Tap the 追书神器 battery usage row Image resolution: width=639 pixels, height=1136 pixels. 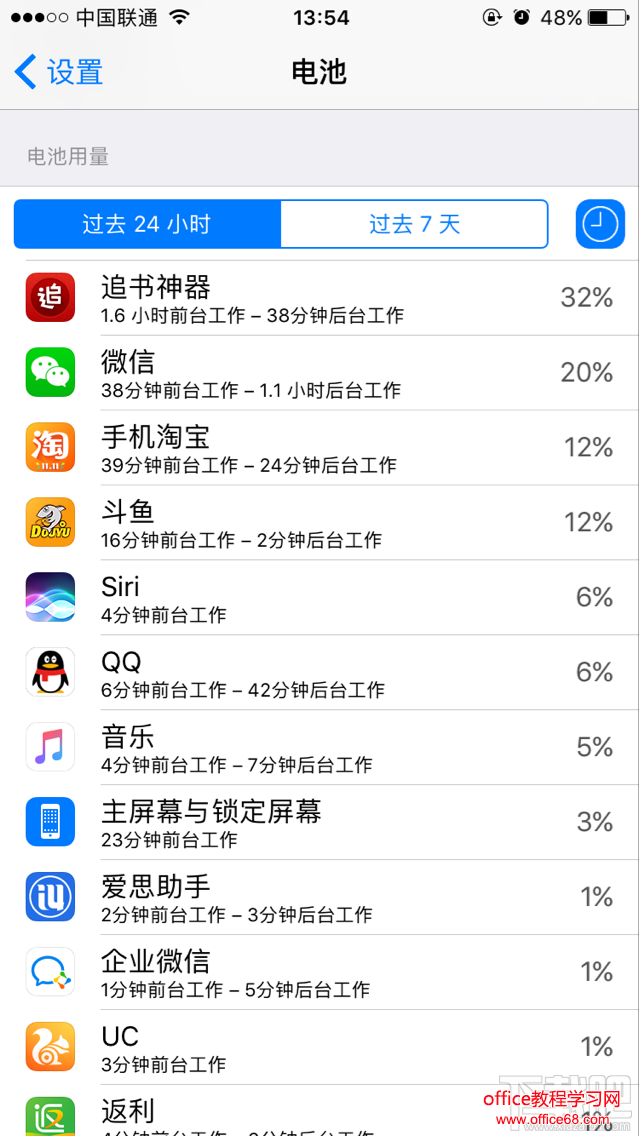coord(320,298)
